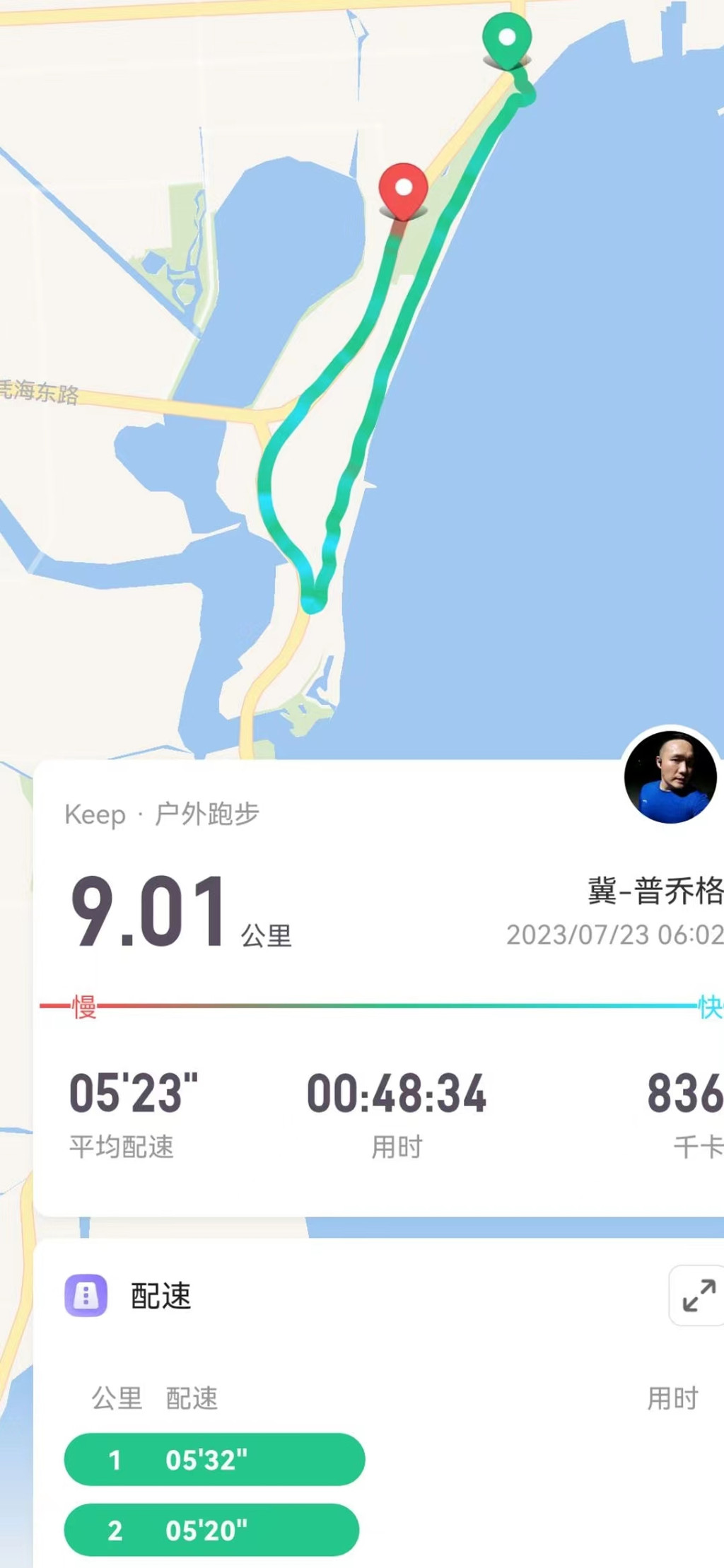Viewport: 724px width, 1568px height.
Task: Expand the 配速 pace section to full screen
Action: point(698,1295)
